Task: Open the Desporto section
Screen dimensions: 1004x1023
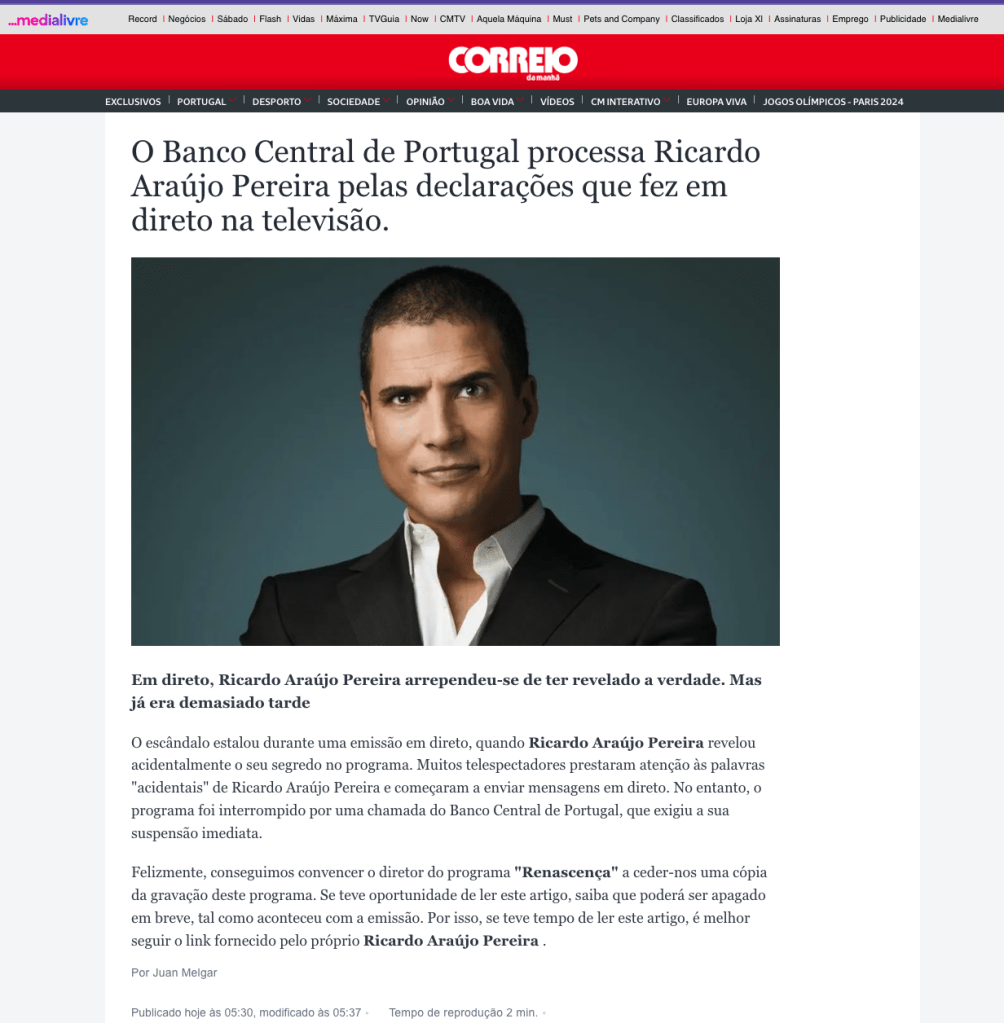Action: 277,102
